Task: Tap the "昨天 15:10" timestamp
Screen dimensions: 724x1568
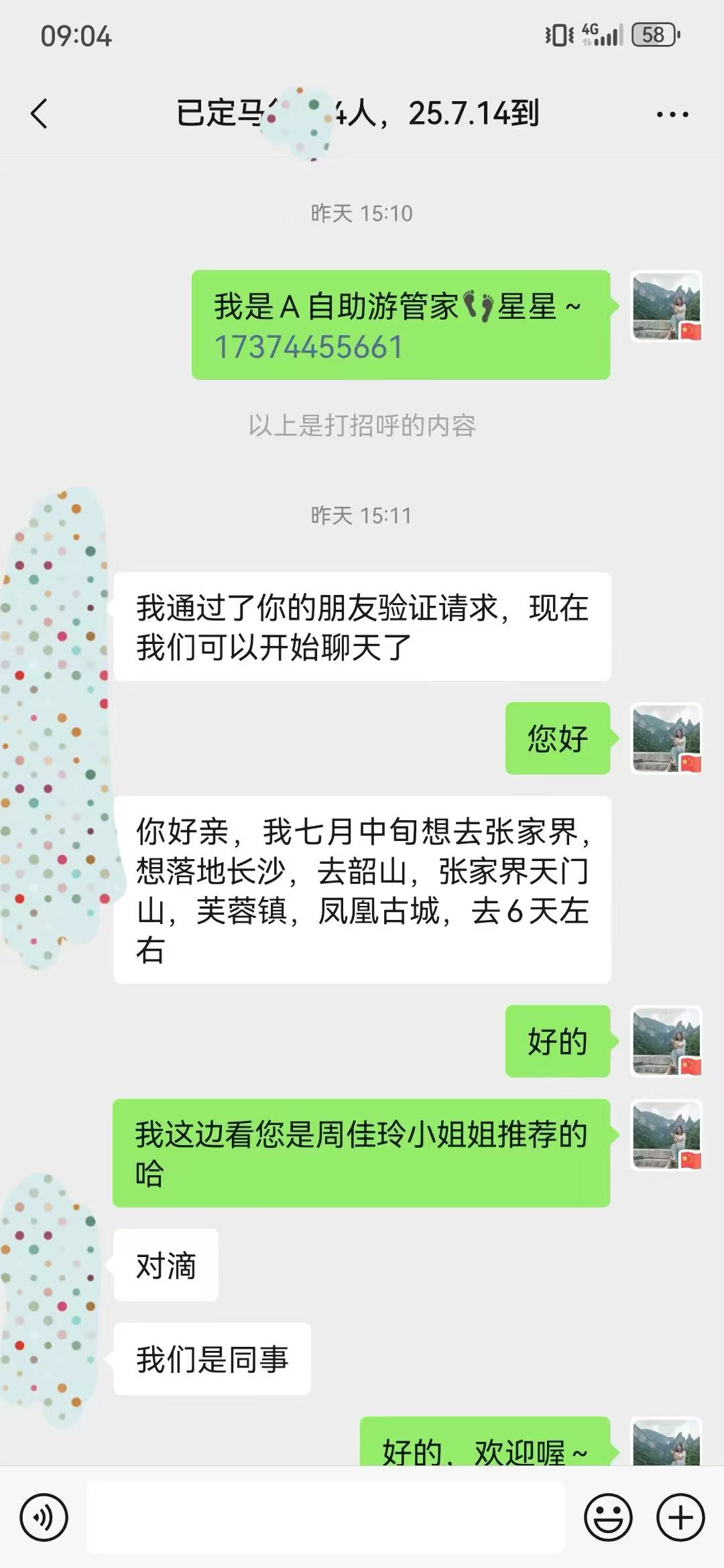Action: click(362, 214)
